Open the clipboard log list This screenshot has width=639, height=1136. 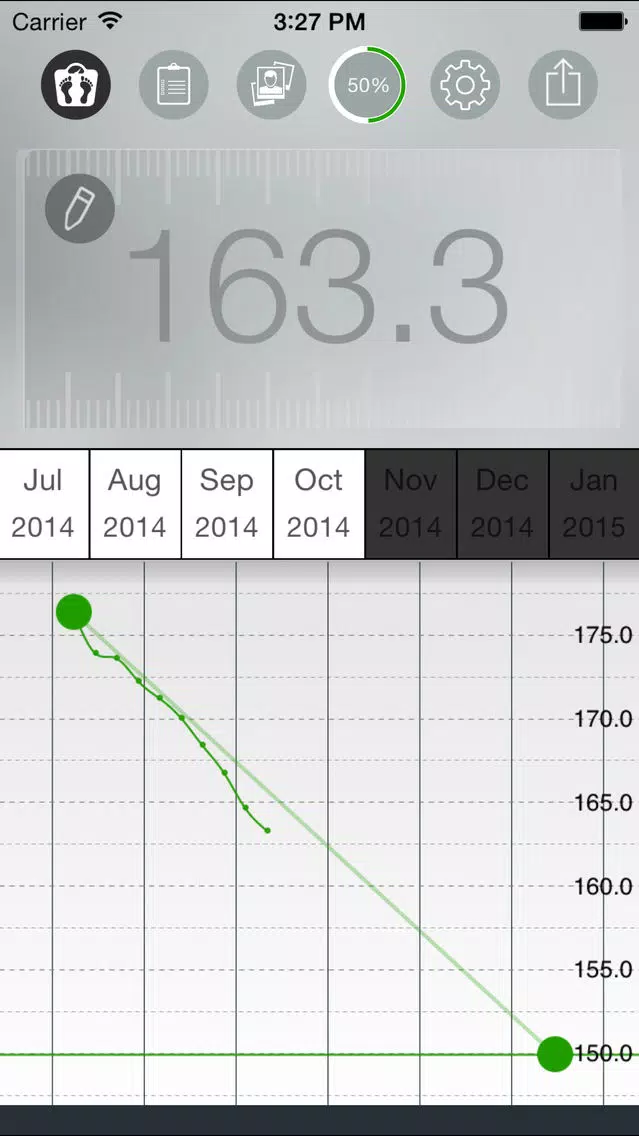(174, 85)
